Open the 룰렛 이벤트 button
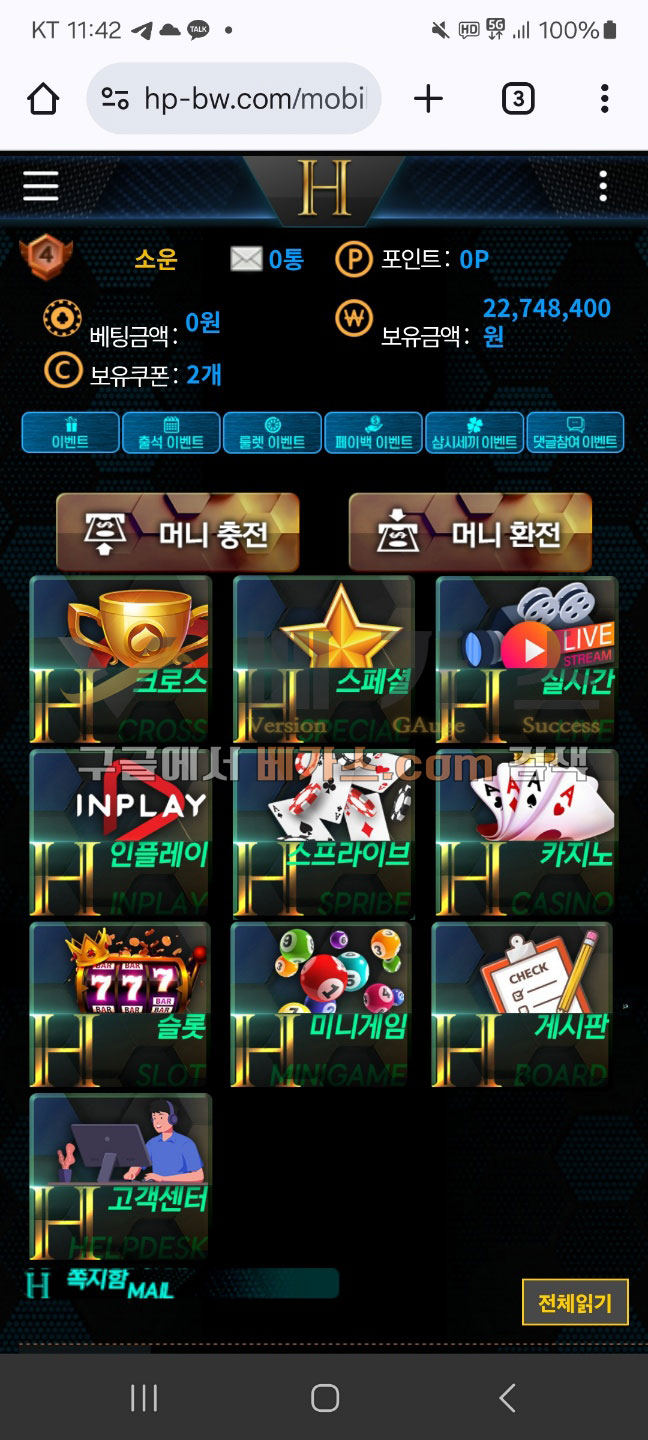Image resolution: width=648 pixels, height=1440 pixels. [x=272, y=433]
